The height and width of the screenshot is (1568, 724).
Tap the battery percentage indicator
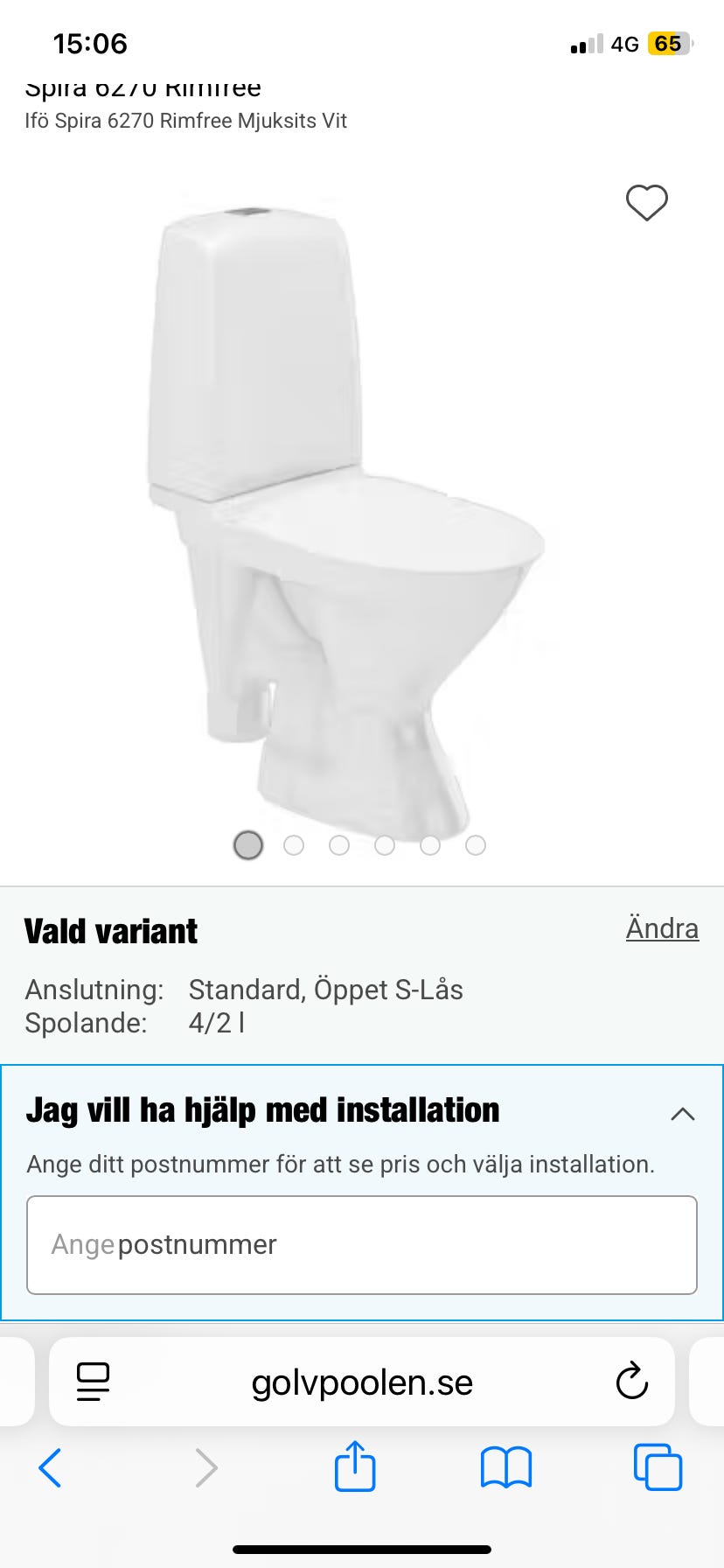(x=666, y=44)
